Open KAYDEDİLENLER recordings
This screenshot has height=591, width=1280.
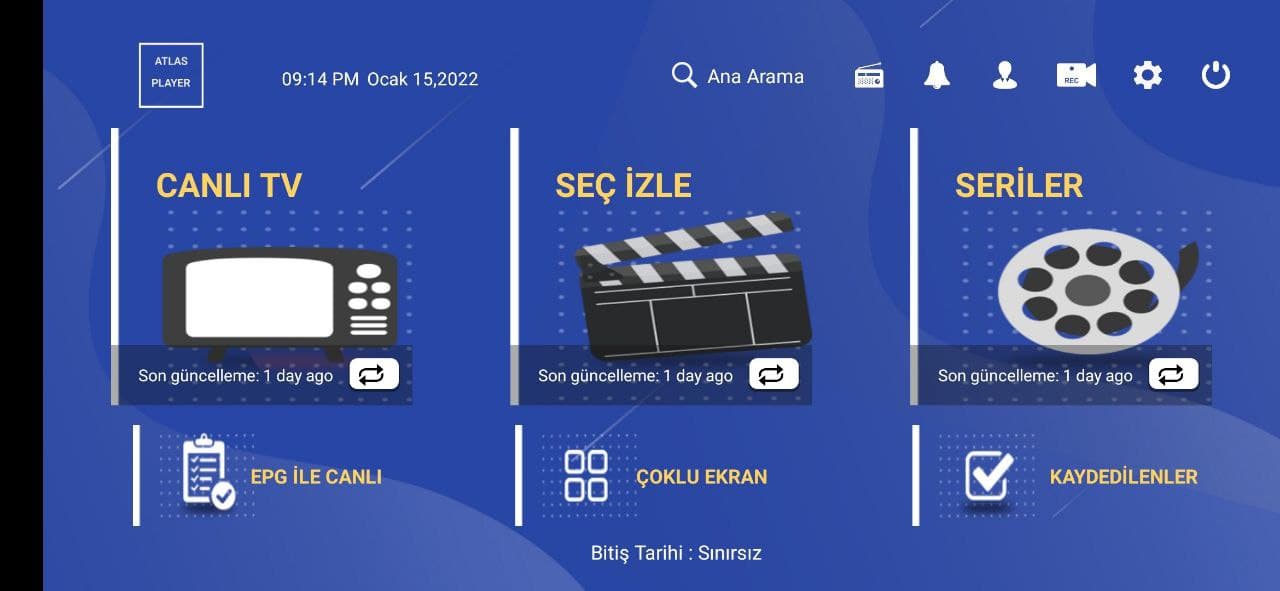(x=1080, y=476)
